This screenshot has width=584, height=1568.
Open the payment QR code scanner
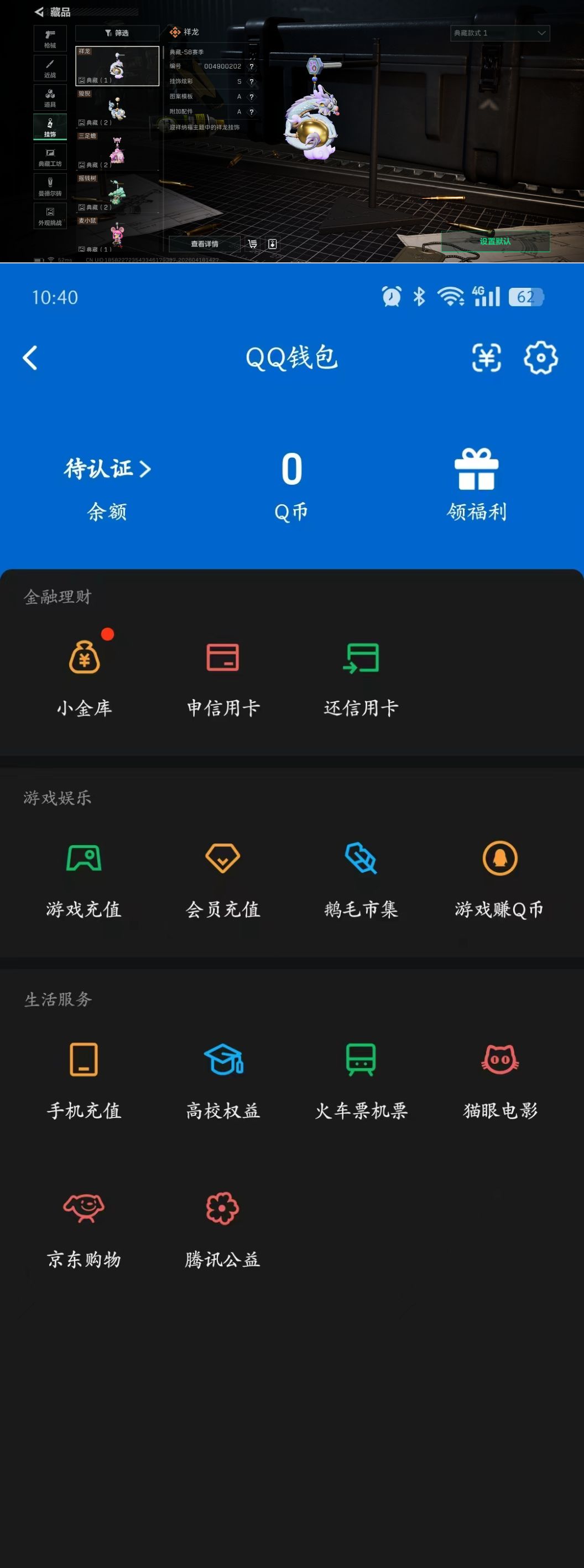pyautogui.click(x=485, y=359)
